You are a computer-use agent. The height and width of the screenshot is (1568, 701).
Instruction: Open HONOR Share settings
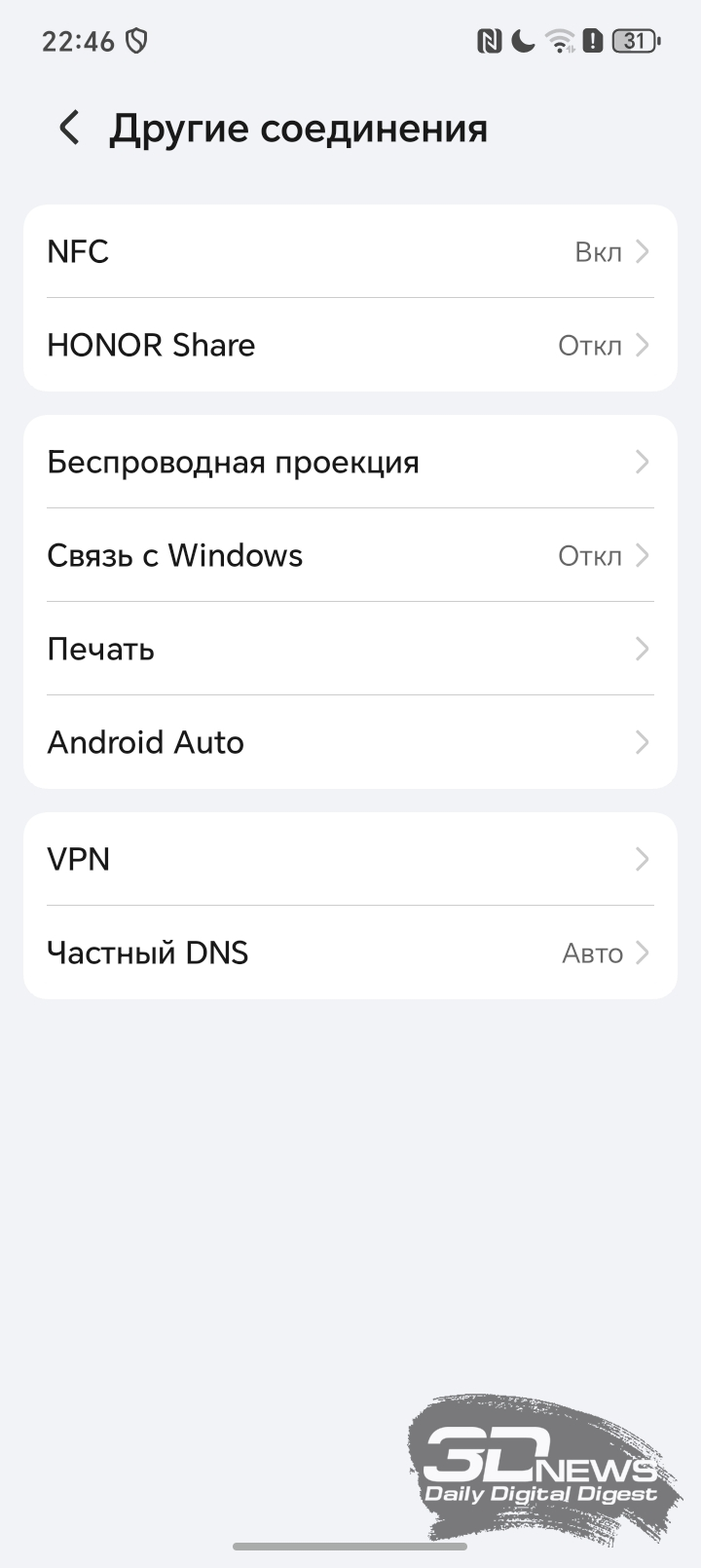coord(350,346)
